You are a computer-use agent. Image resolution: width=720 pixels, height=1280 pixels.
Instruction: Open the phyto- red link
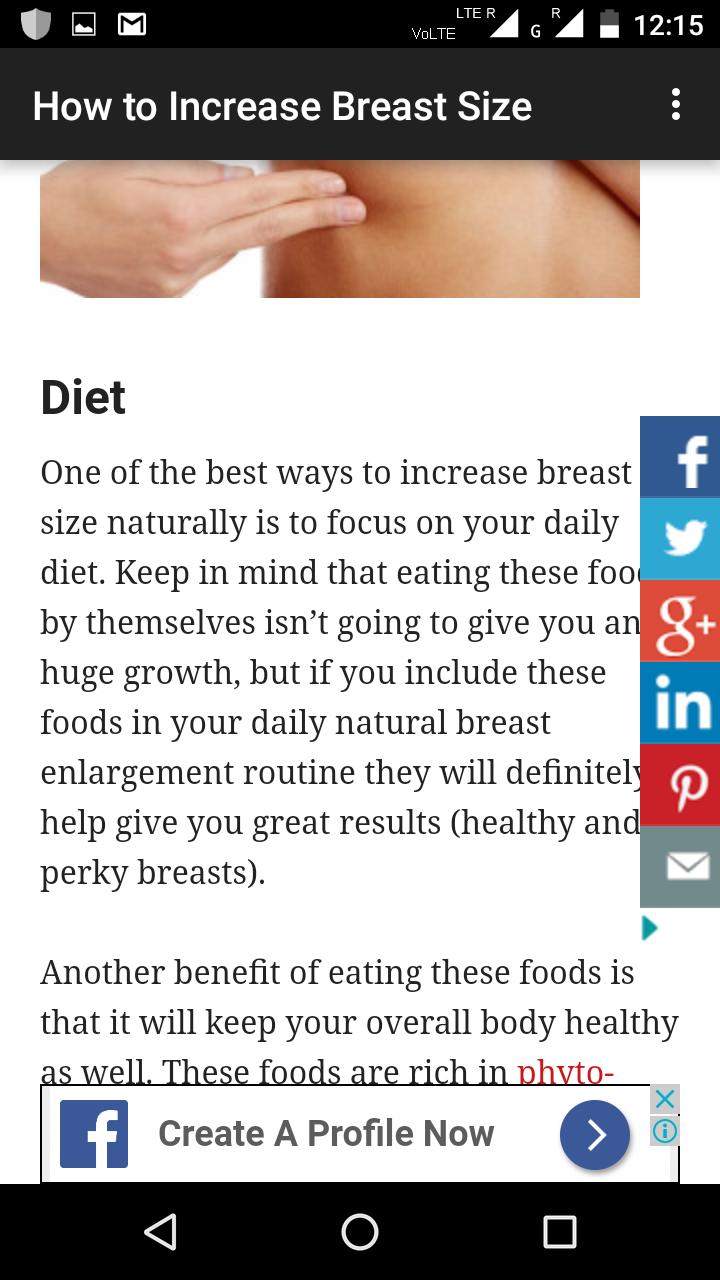coord(565,1072)
